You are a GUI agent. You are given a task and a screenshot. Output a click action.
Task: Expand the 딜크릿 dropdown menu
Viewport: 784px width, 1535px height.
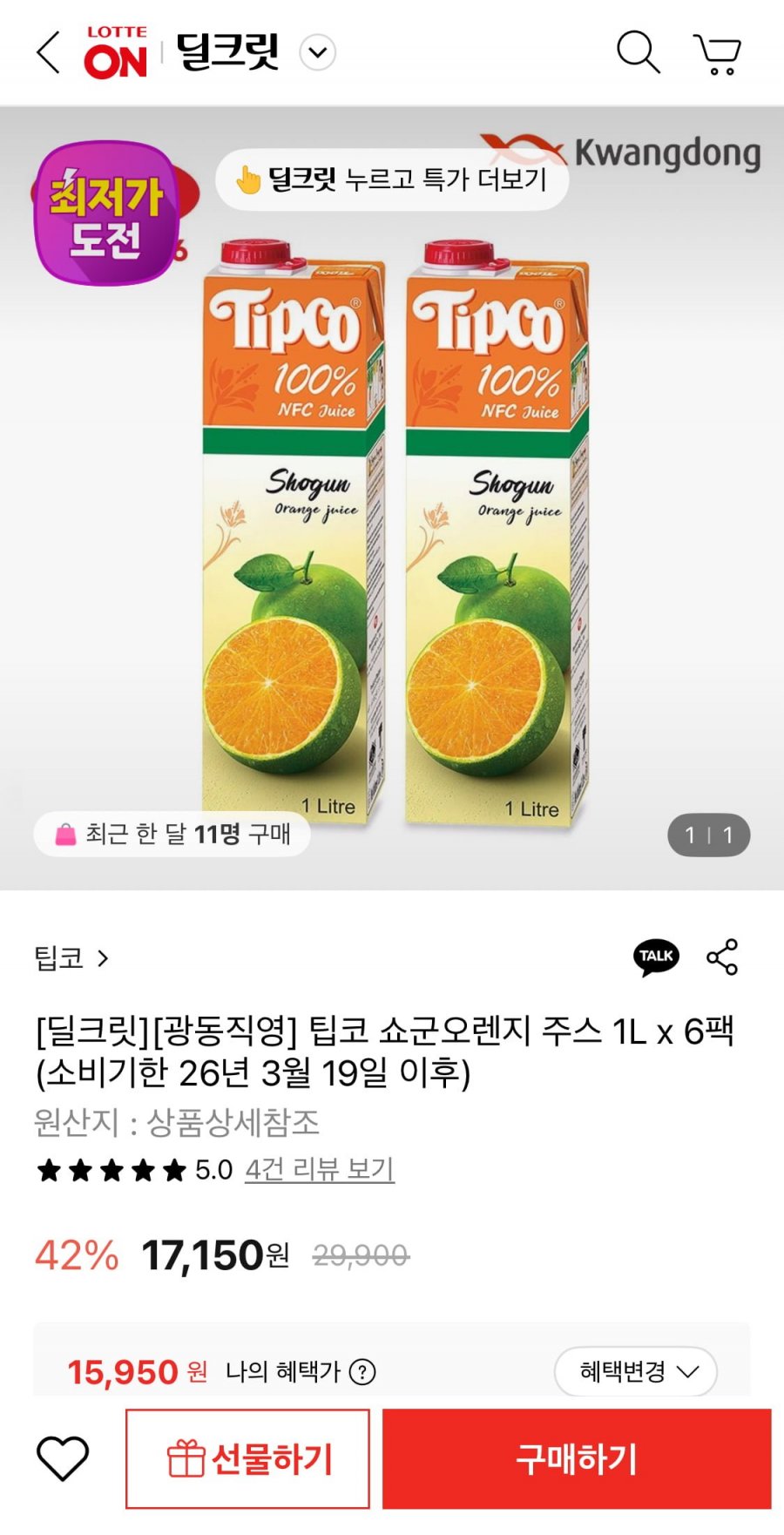coord(318,53)
